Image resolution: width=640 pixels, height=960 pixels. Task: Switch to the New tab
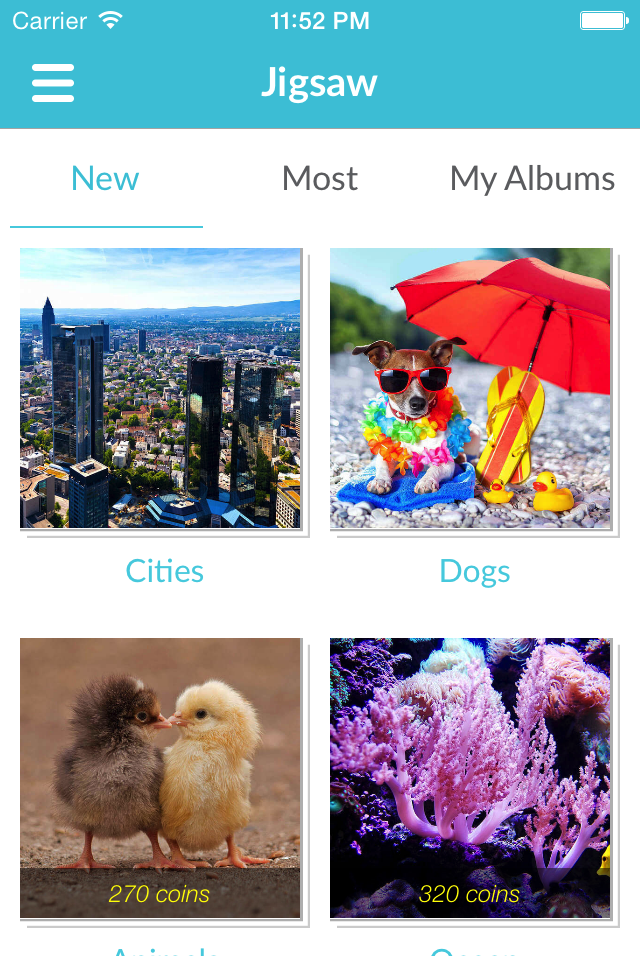point(105,179)
